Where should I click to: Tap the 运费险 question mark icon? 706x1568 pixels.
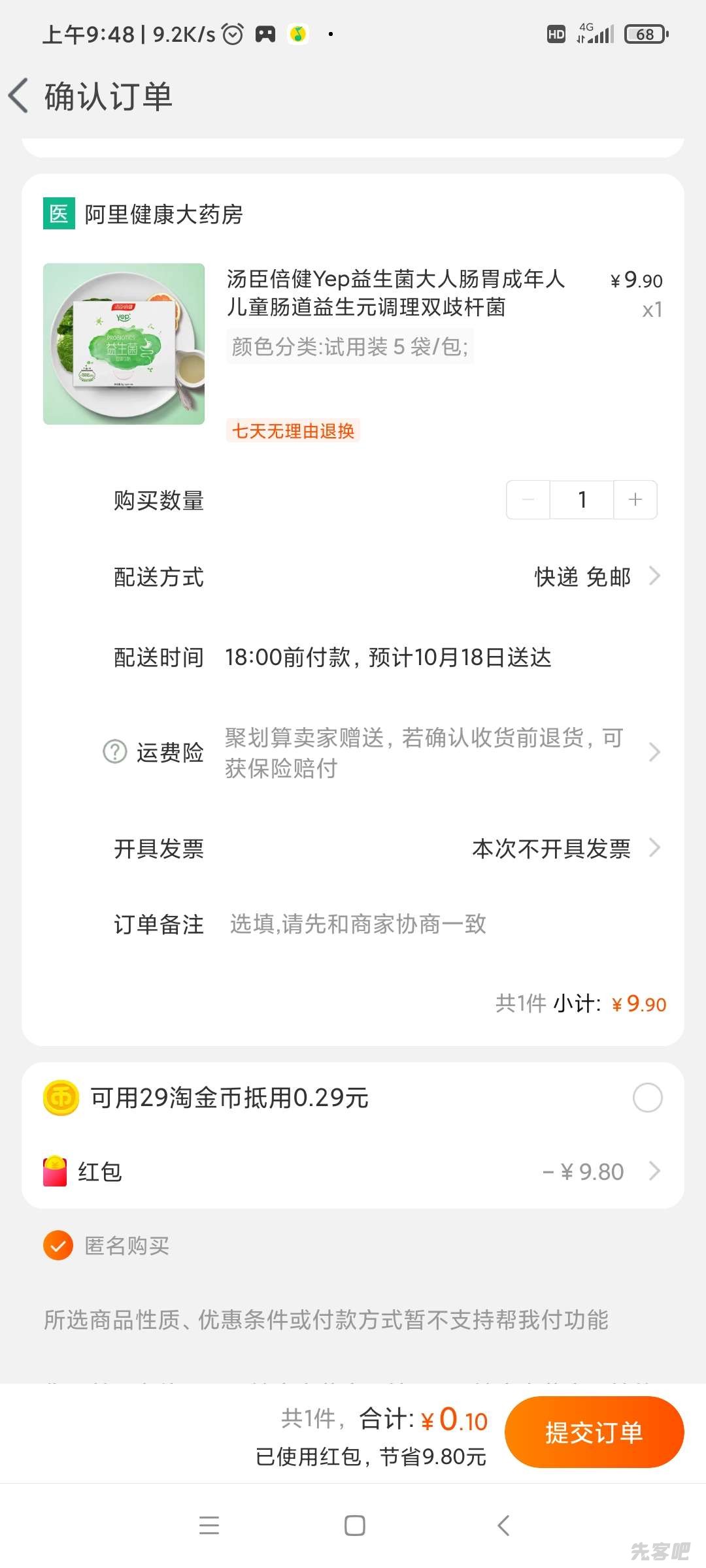click(115, 752)
